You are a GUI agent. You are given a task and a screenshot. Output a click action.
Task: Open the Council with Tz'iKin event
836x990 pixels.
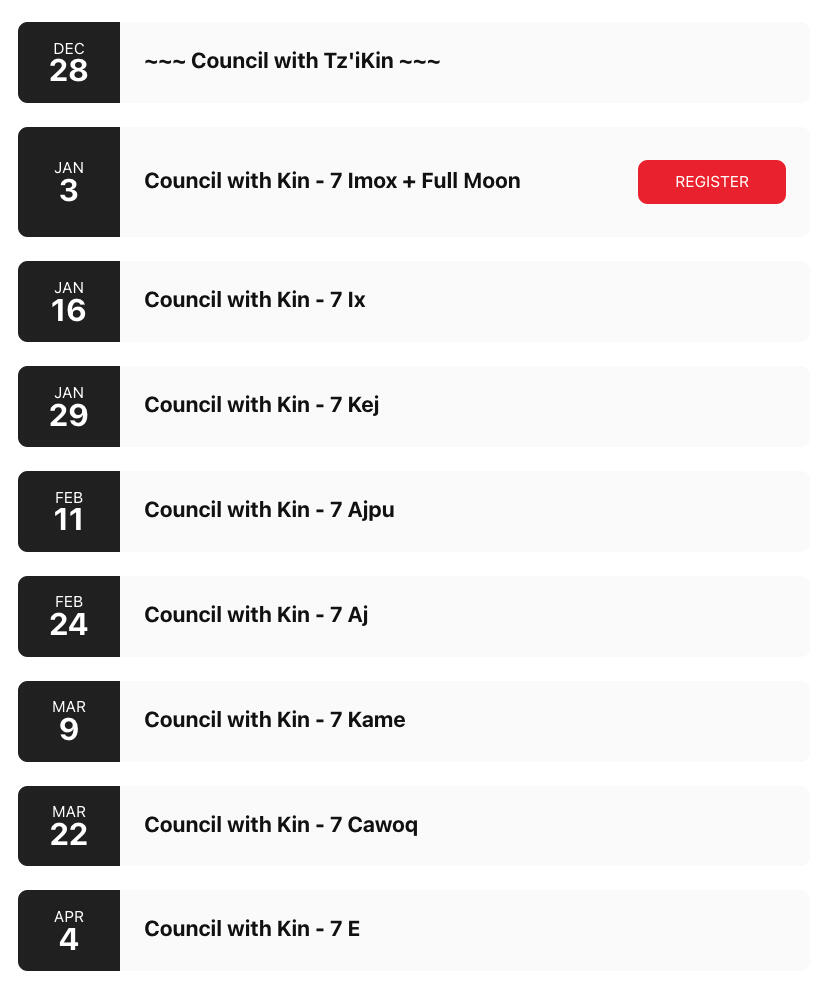(x=292, y=61)
